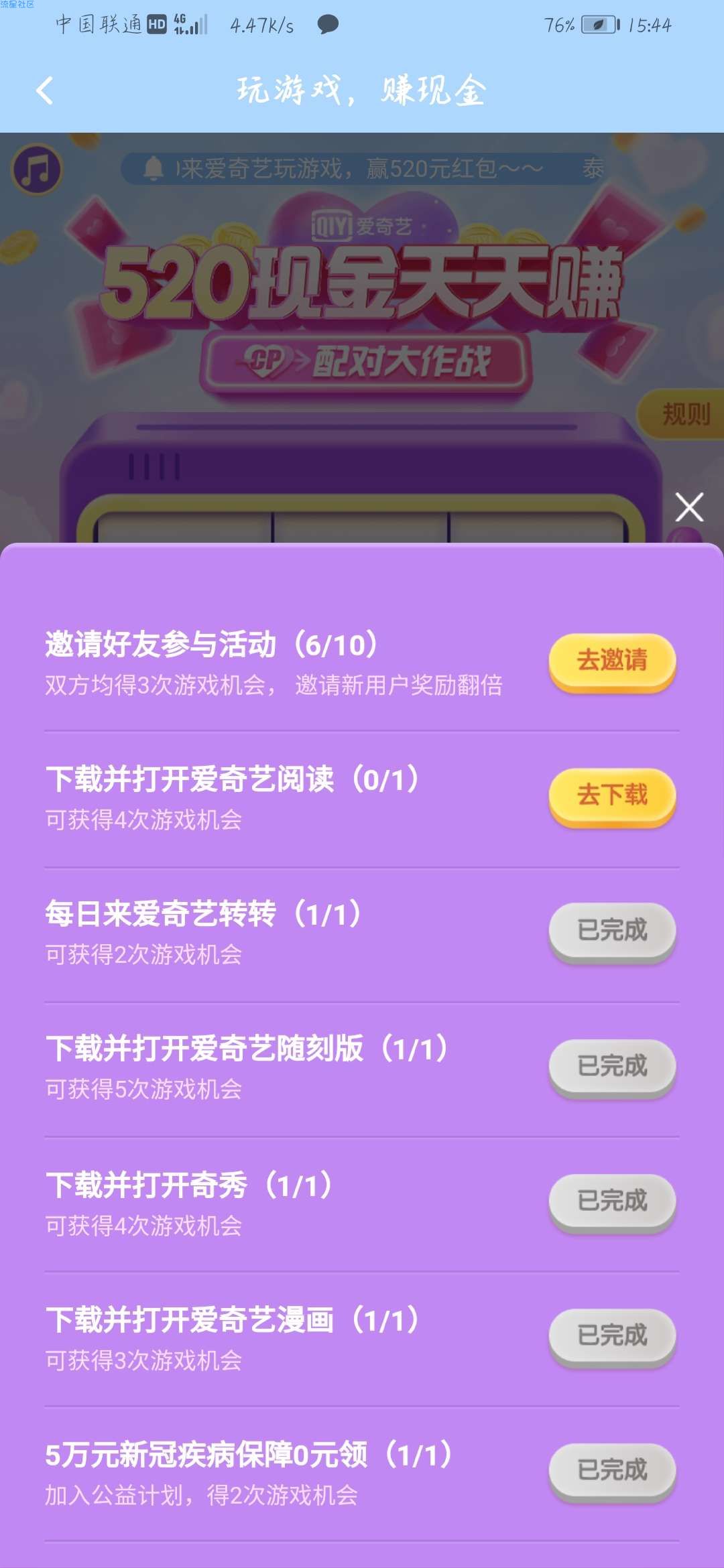Tap 已完成 next to 每日来爱奇艺转转
Image resolution: width=724 pixels, height=1568 pixels.
point(612,930)
